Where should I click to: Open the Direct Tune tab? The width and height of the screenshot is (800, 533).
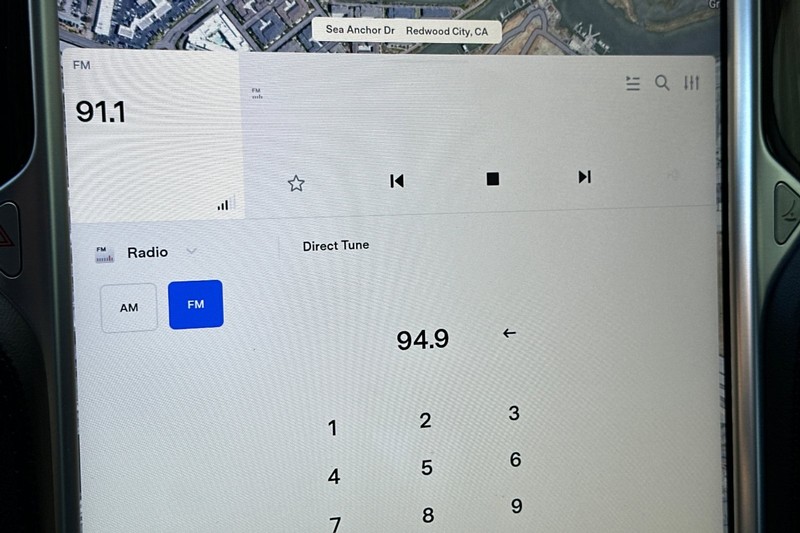[x=336, y=246]
